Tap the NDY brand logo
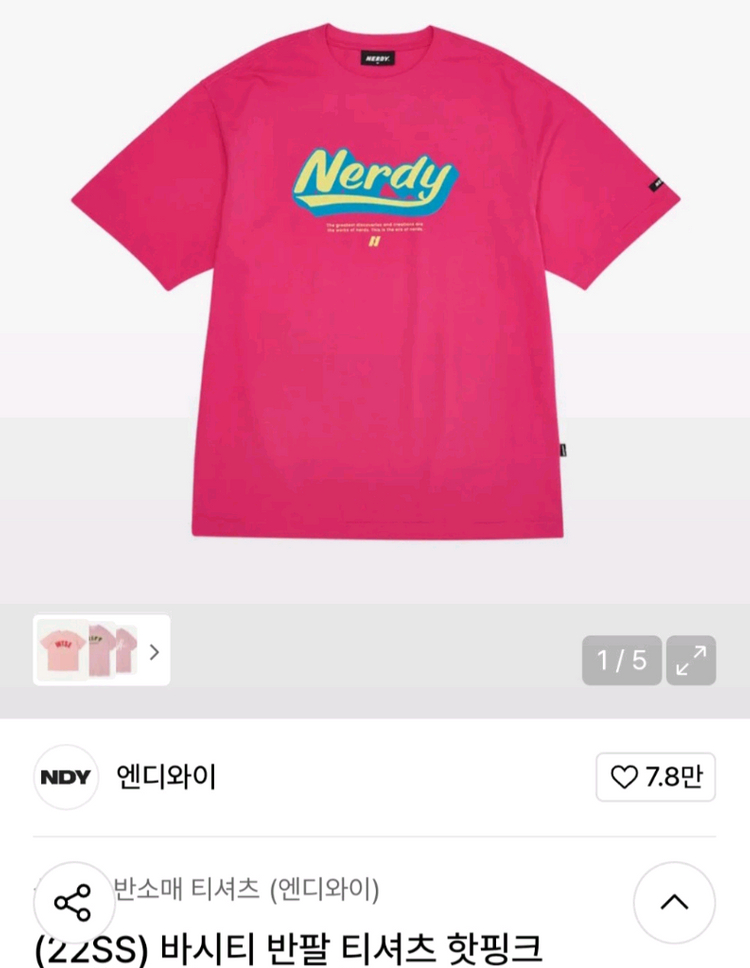The height and width of the screenshot is (968, 750). tap(65, 778)
